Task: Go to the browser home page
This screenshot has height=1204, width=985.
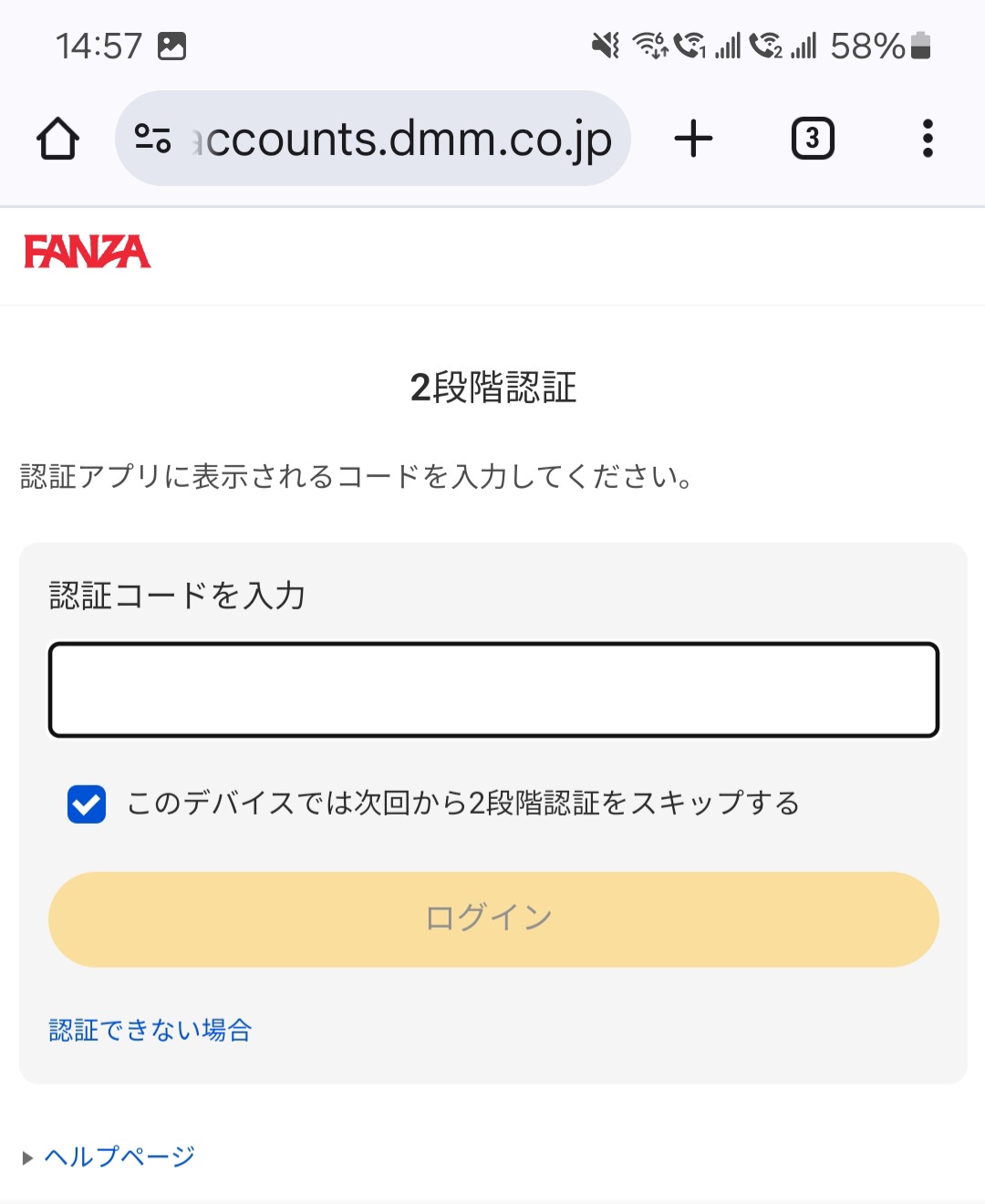Action: [57, 139]
